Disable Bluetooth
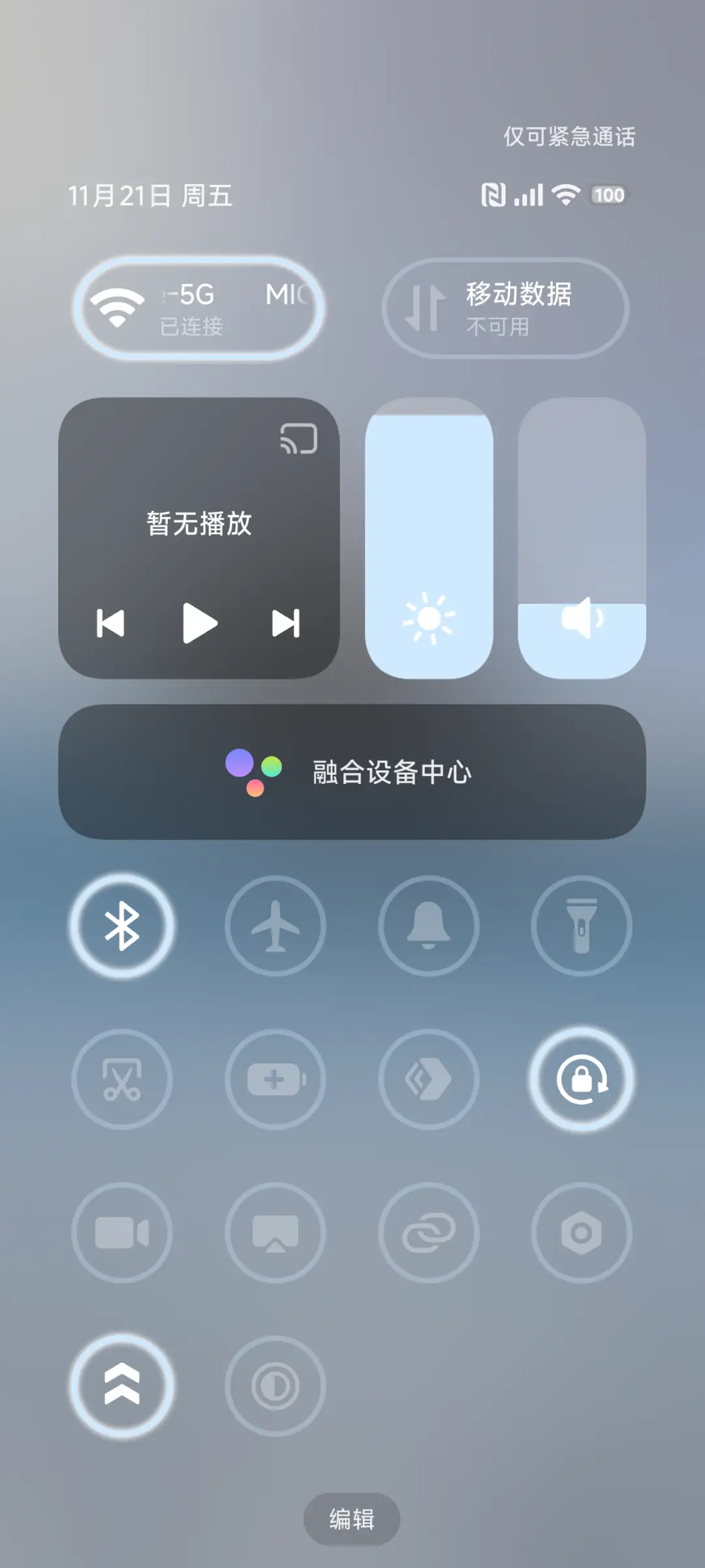 click(120, 927)
